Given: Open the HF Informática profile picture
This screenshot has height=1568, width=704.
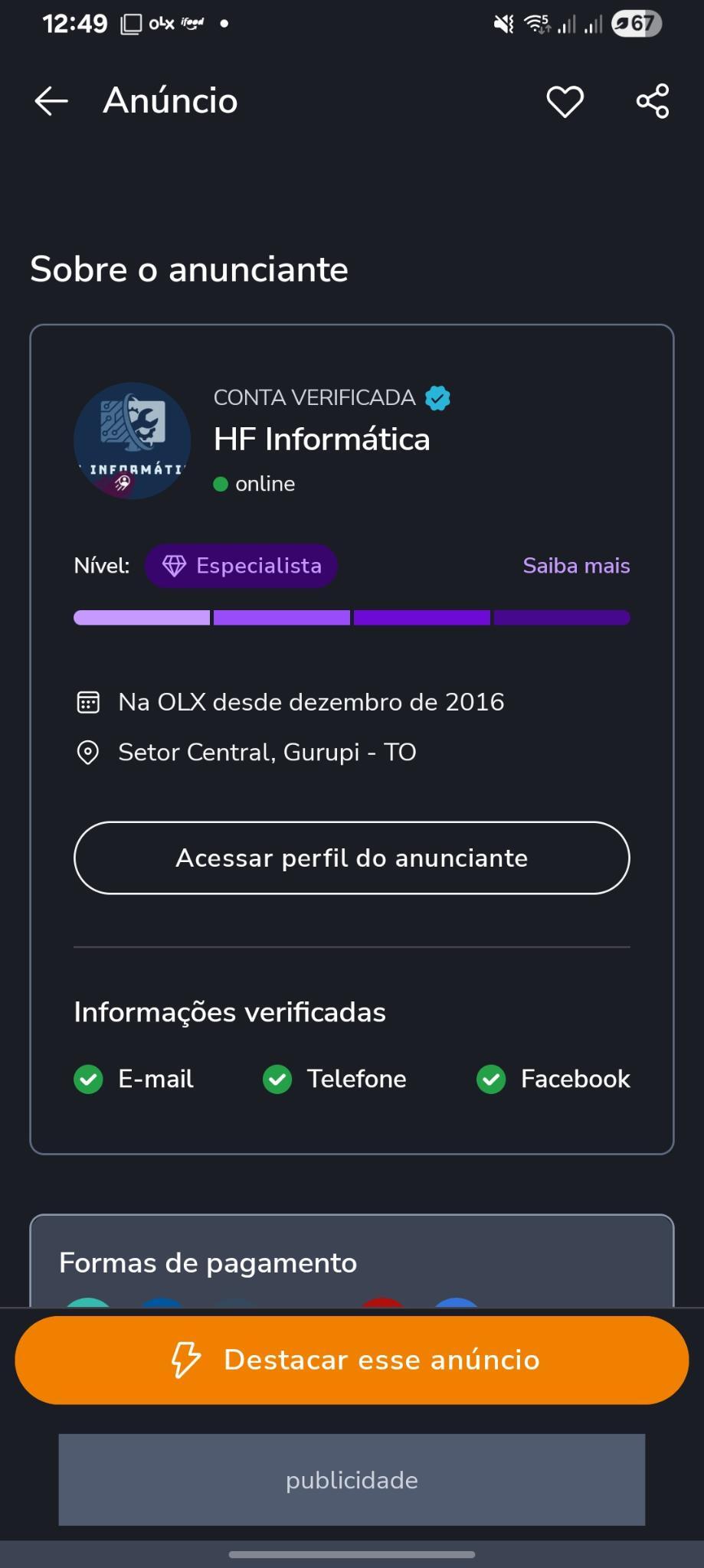Looking at the screenshot, I should click(x=132, y=441).
